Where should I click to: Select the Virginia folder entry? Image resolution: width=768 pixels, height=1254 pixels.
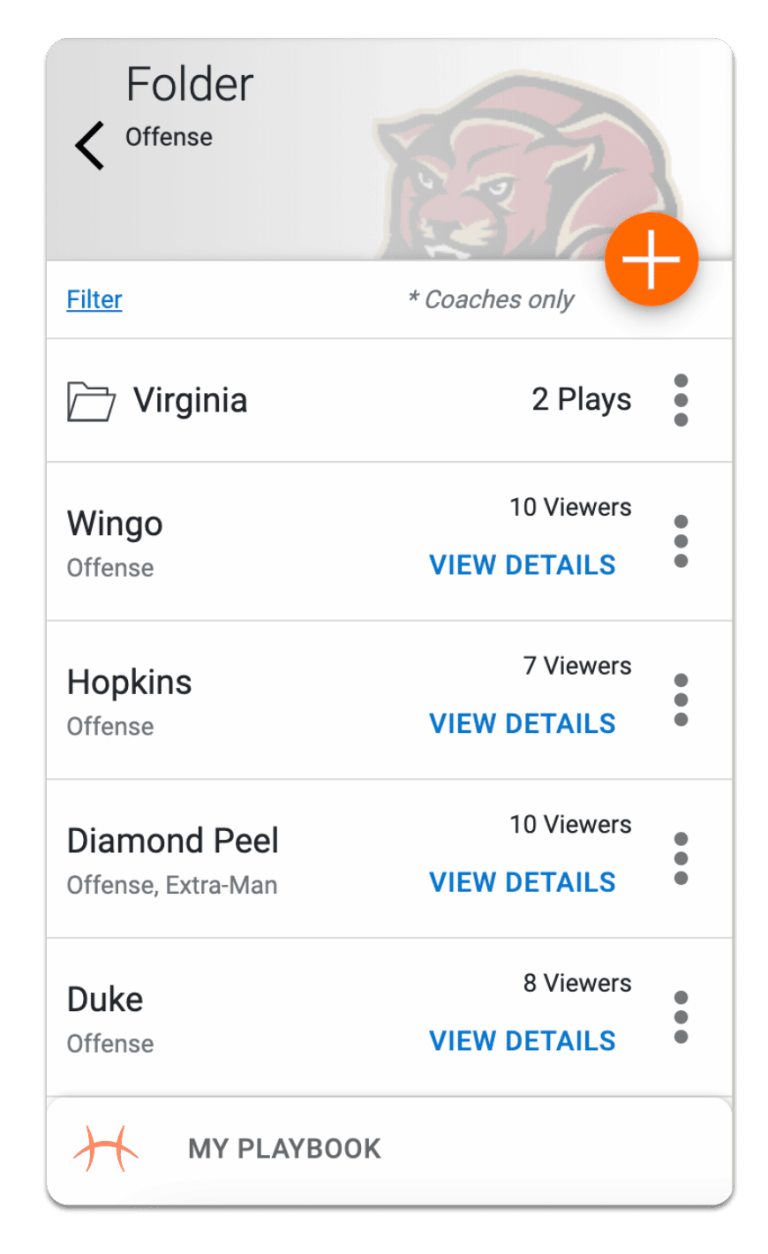pyautogui.click(x=191, y=398)
